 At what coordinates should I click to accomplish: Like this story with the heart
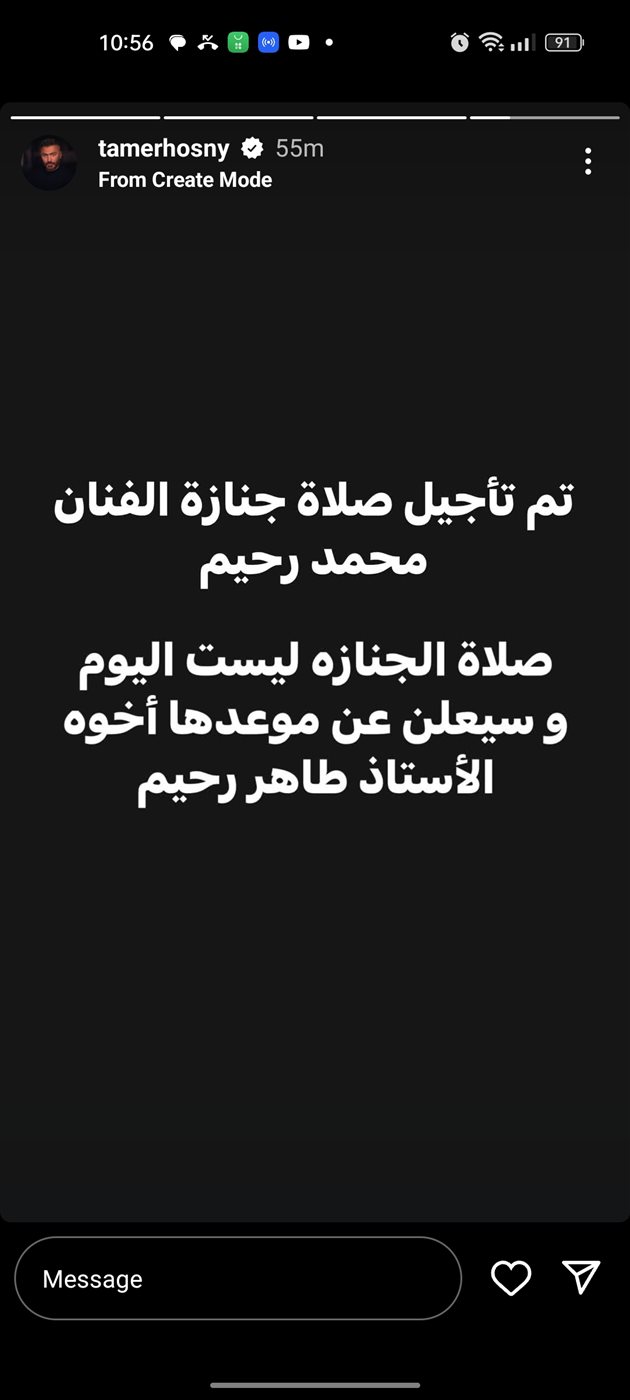point(511,1278)
